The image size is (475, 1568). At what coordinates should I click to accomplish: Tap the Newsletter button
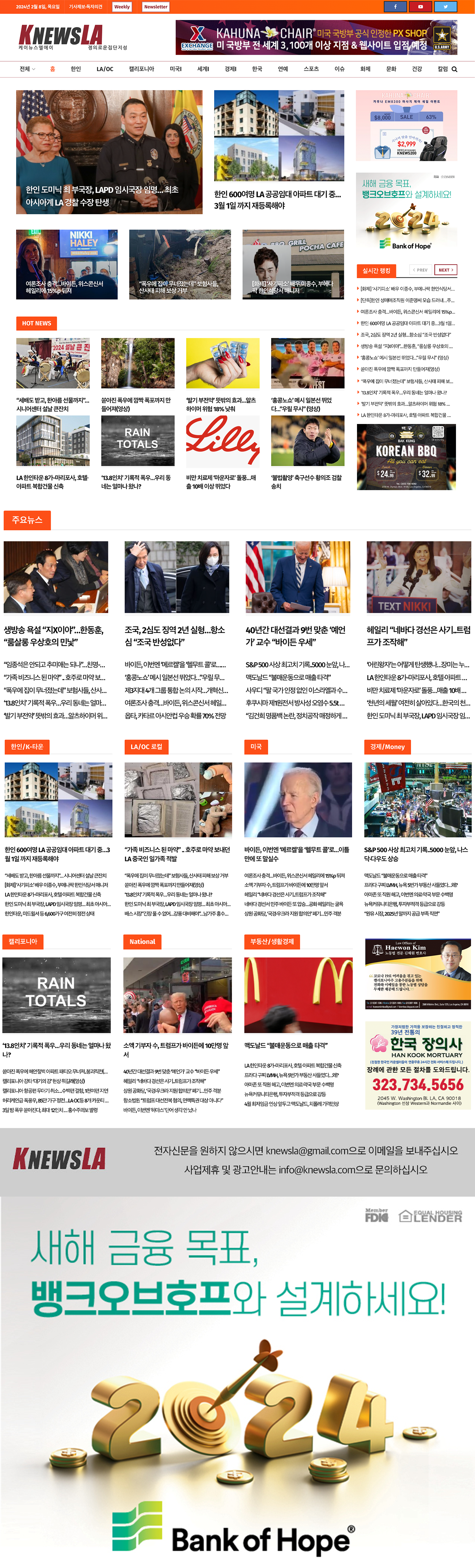(156, 7)
